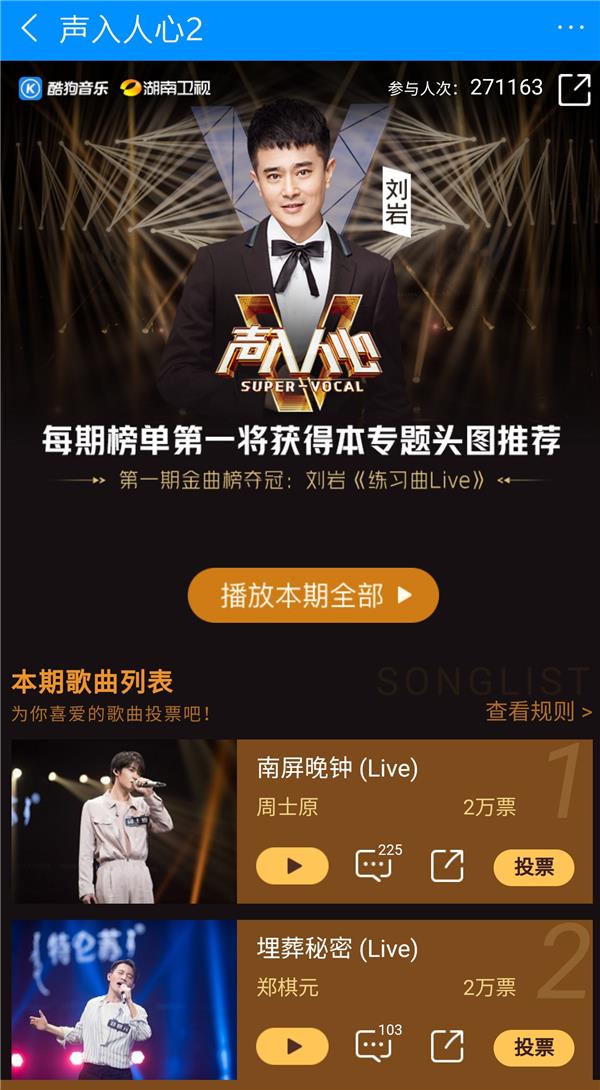Play all songs with 播放本期全部
The width and height of the screenshot is (600, 1090).
pyautogui.click(x=313, y=596)
